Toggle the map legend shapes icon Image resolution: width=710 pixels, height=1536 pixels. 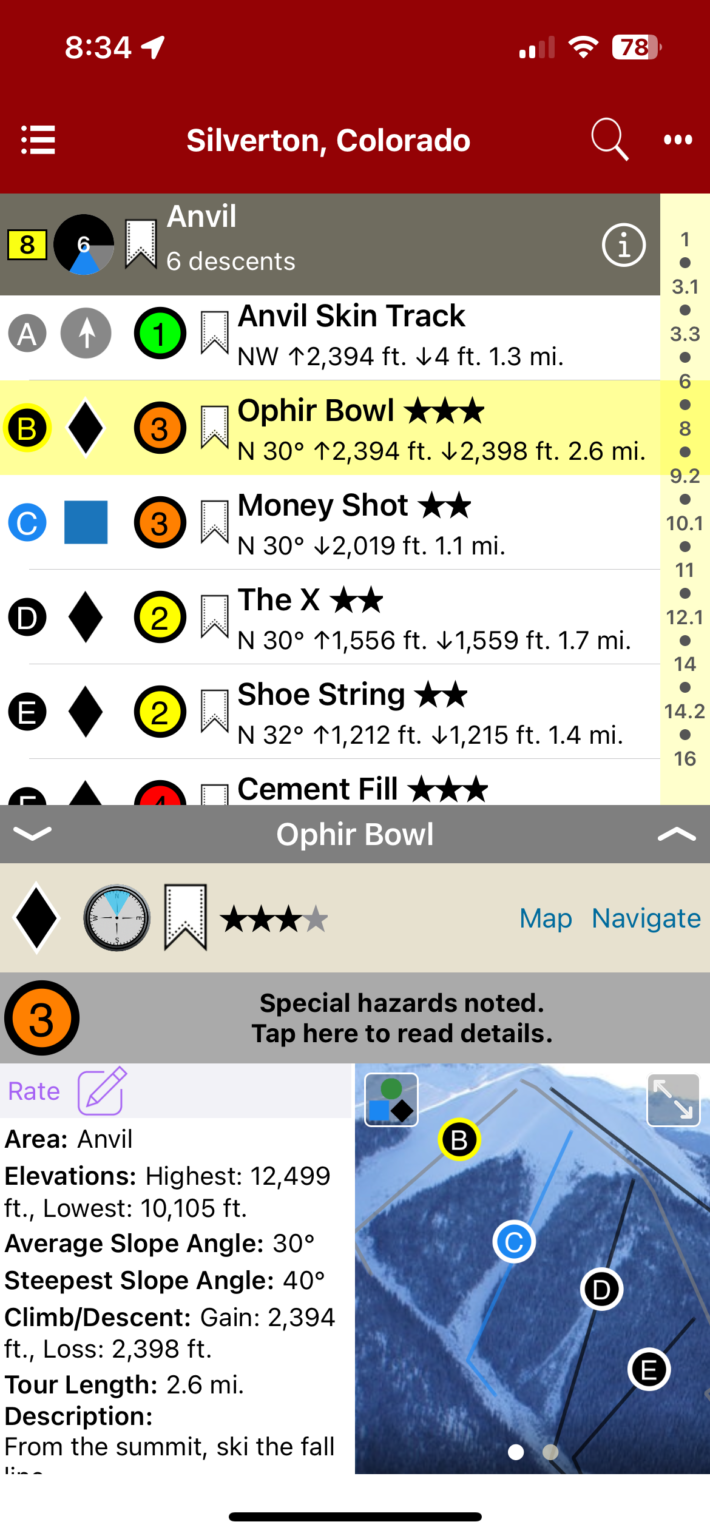pyautogui.click(x=392, y=1099)
